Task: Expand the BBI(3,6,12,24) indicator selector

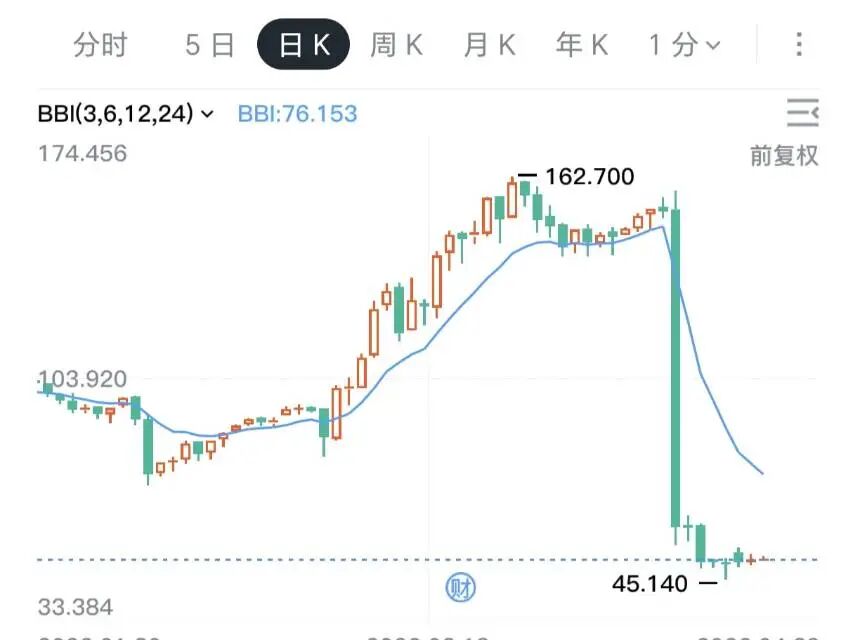Action: [126, 114]
